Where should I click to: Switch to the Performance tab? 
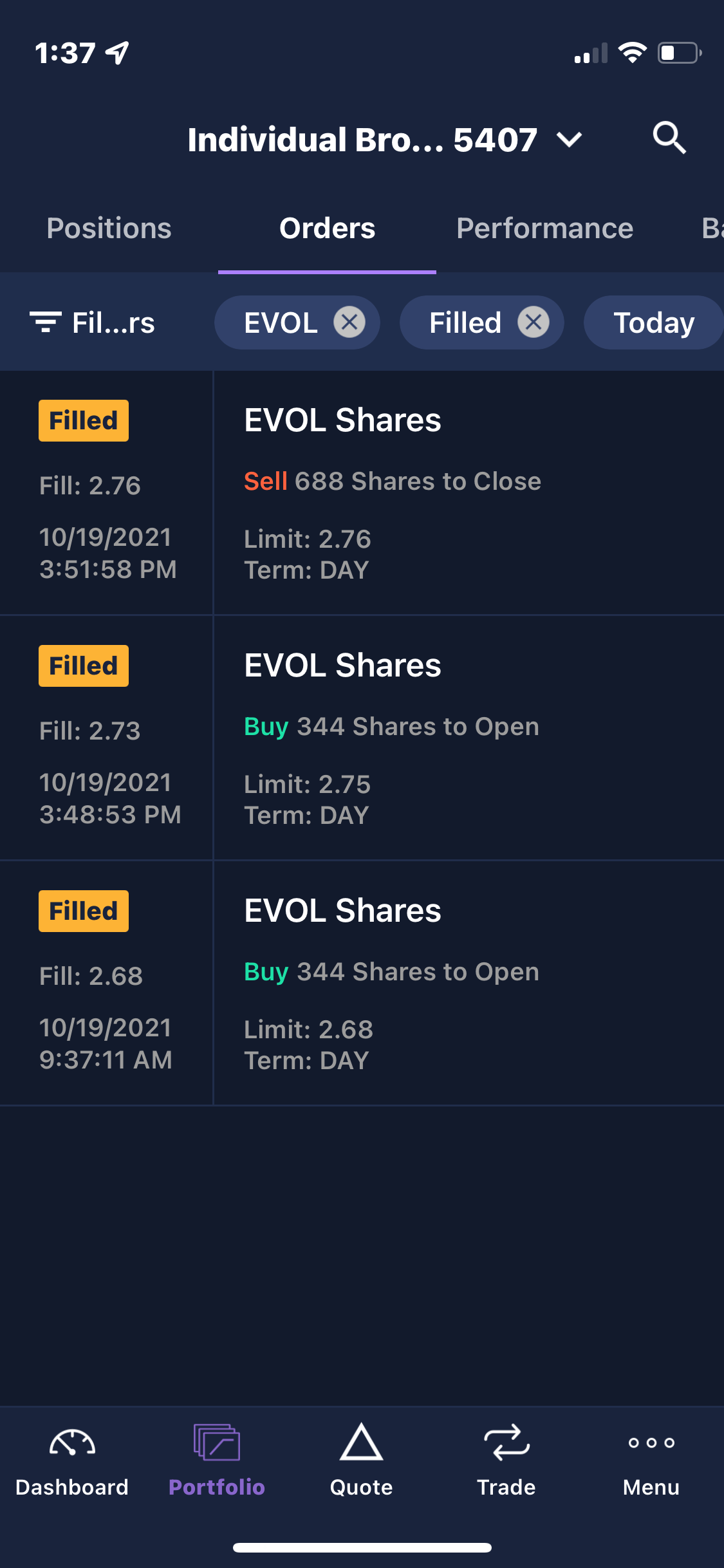click(544, 229)
